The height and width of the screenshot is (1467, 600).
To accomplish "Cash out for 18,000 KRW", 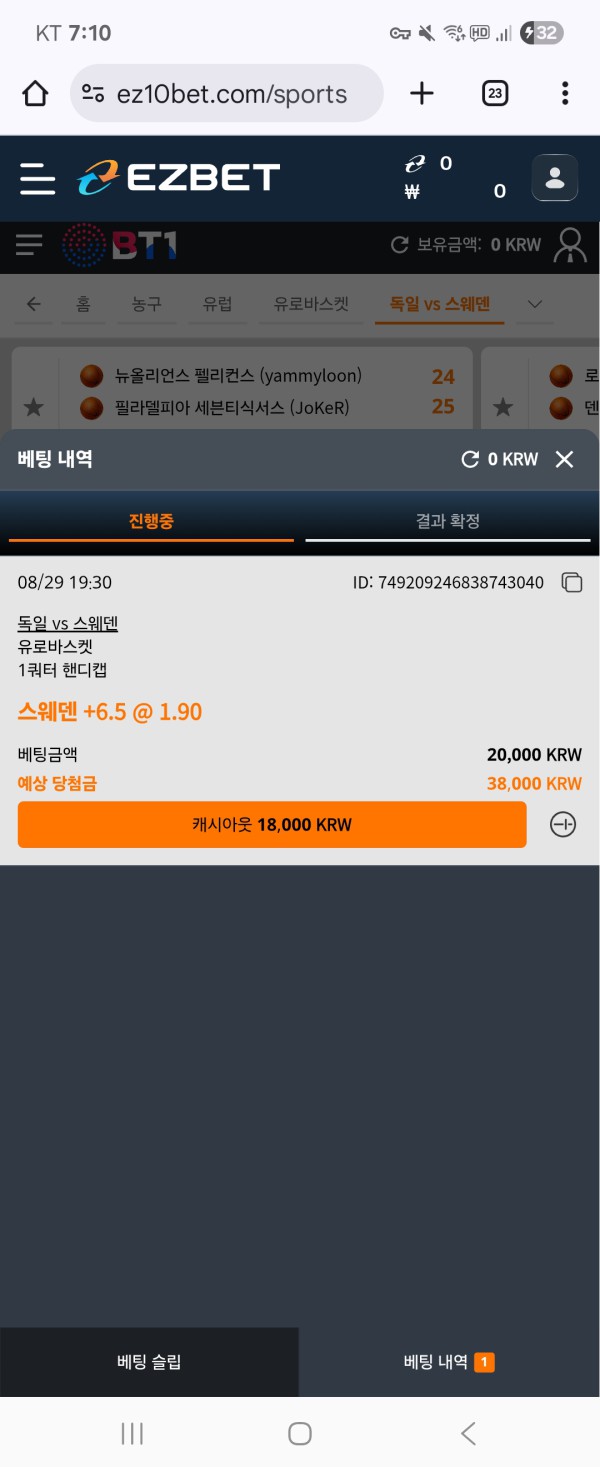I will click(272, 825).
